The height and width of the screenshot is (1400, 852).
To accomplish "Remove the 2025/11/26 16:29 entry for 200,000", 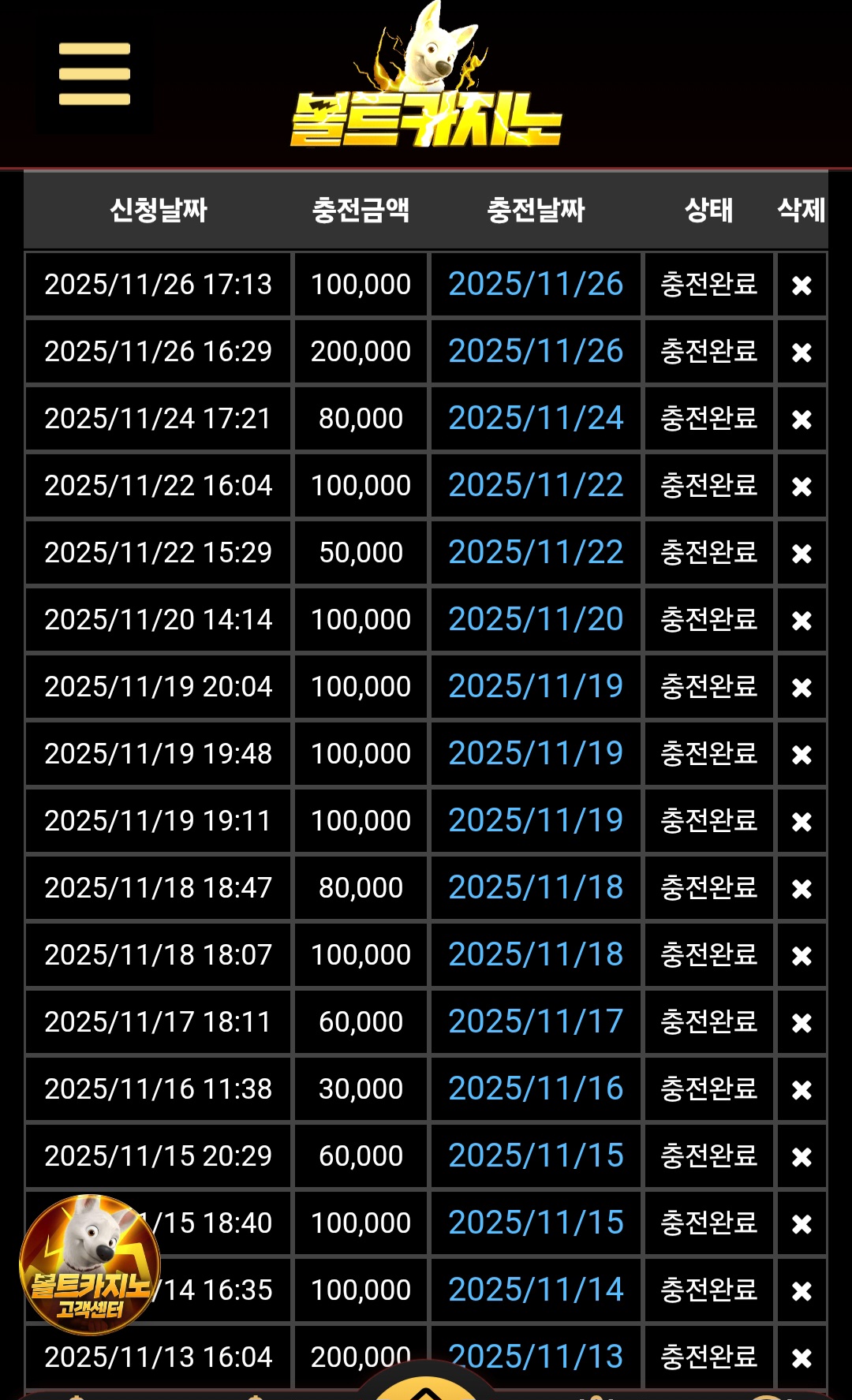I will click(802, 352).
